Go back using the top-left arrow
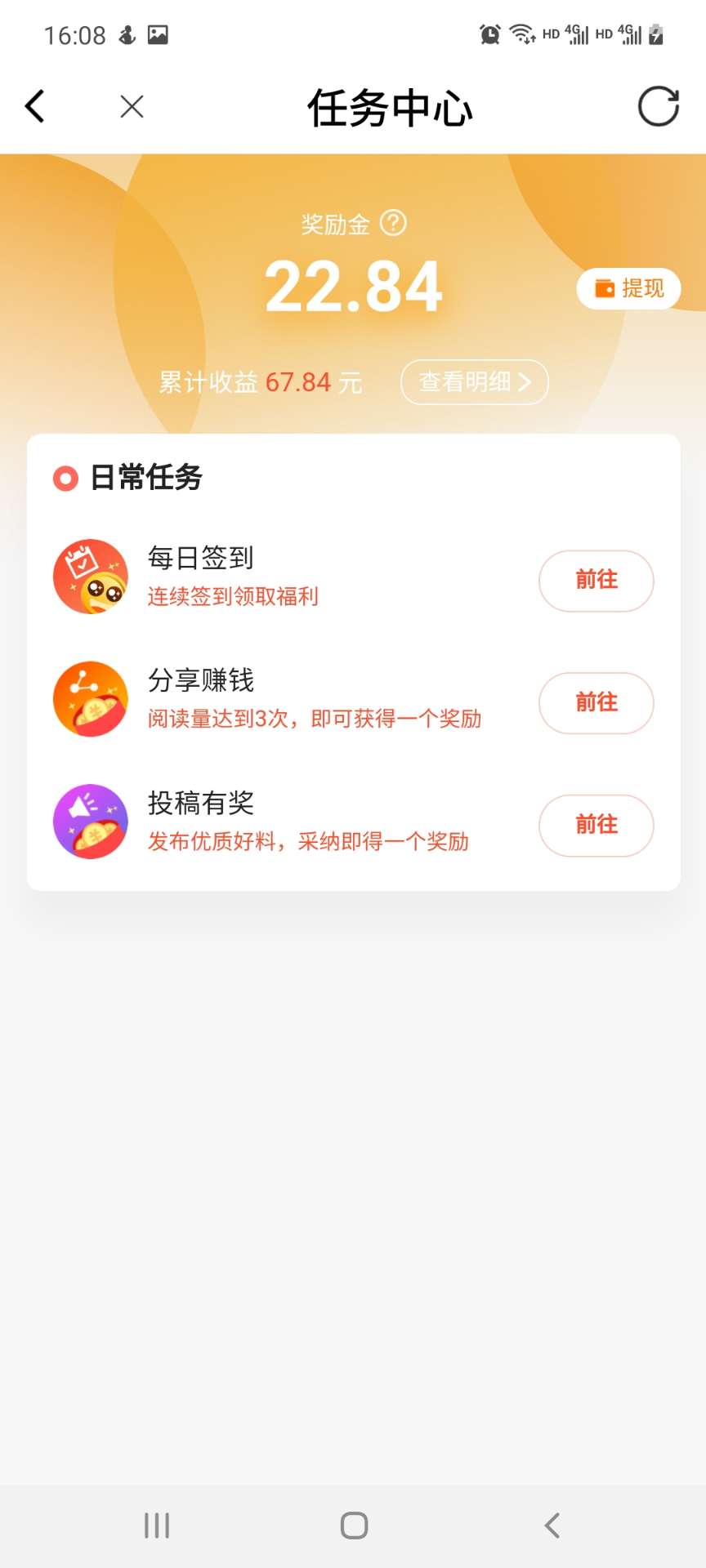 (35, 106)
